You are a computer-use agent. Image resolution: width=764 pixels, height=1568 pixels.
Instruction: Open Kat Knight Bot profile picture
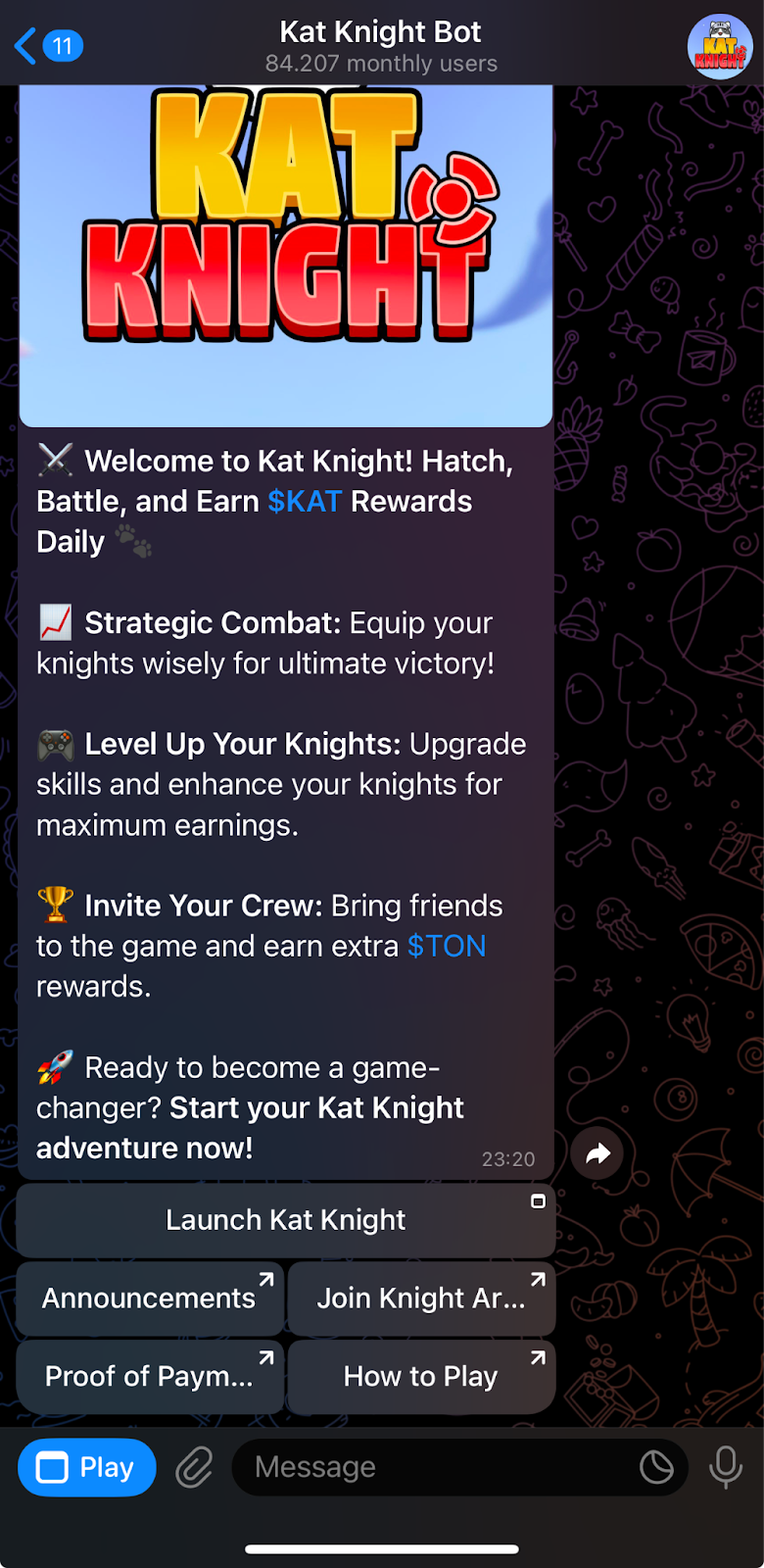tap(720, 46)
